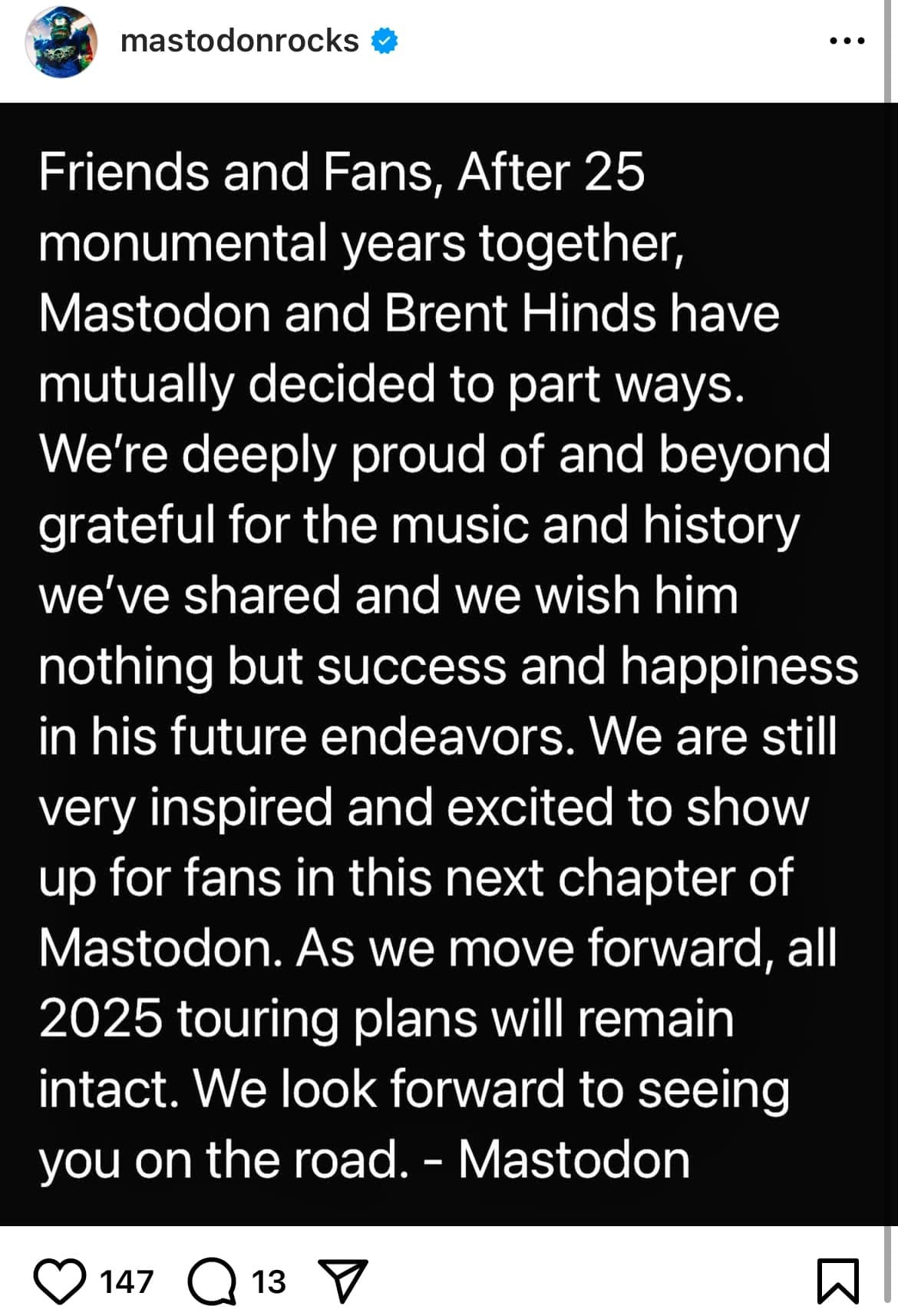
Task: Share the post via paper plane icon
Action: 343,1281
